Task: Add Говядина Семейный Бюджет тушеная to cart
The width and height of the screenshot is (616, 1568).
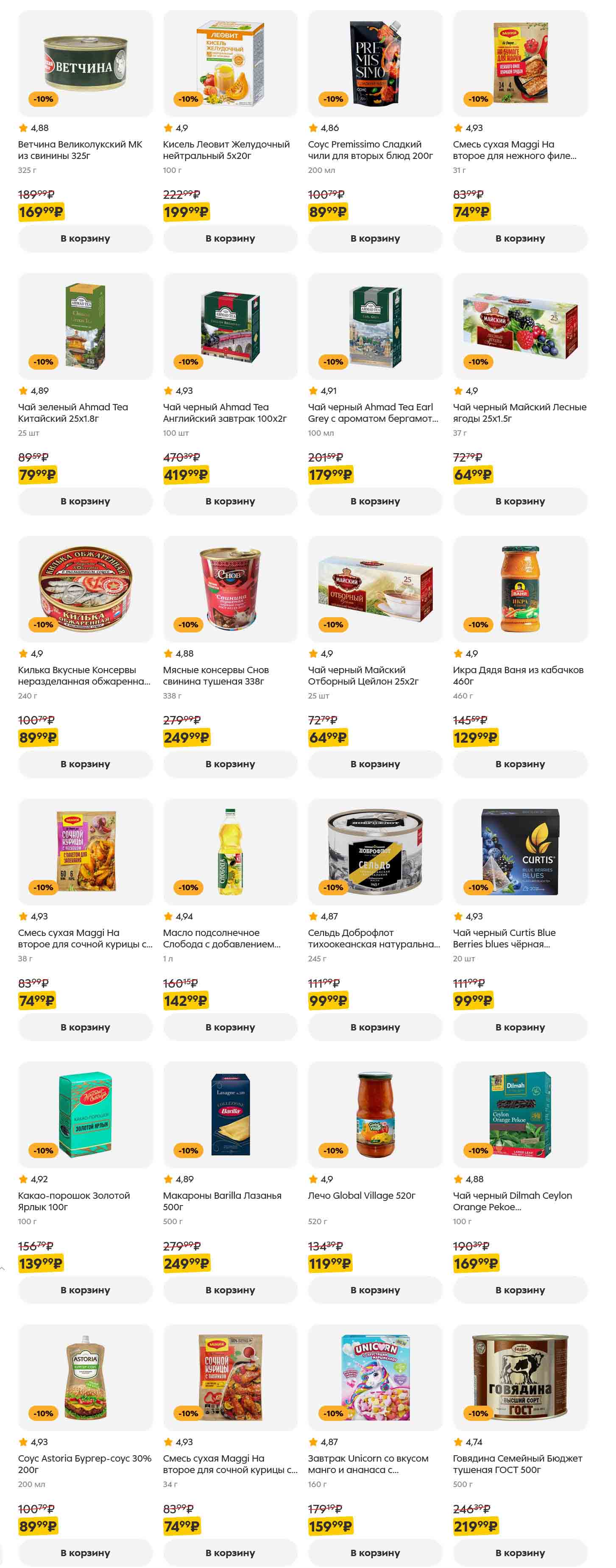Action: [520, 1553]
